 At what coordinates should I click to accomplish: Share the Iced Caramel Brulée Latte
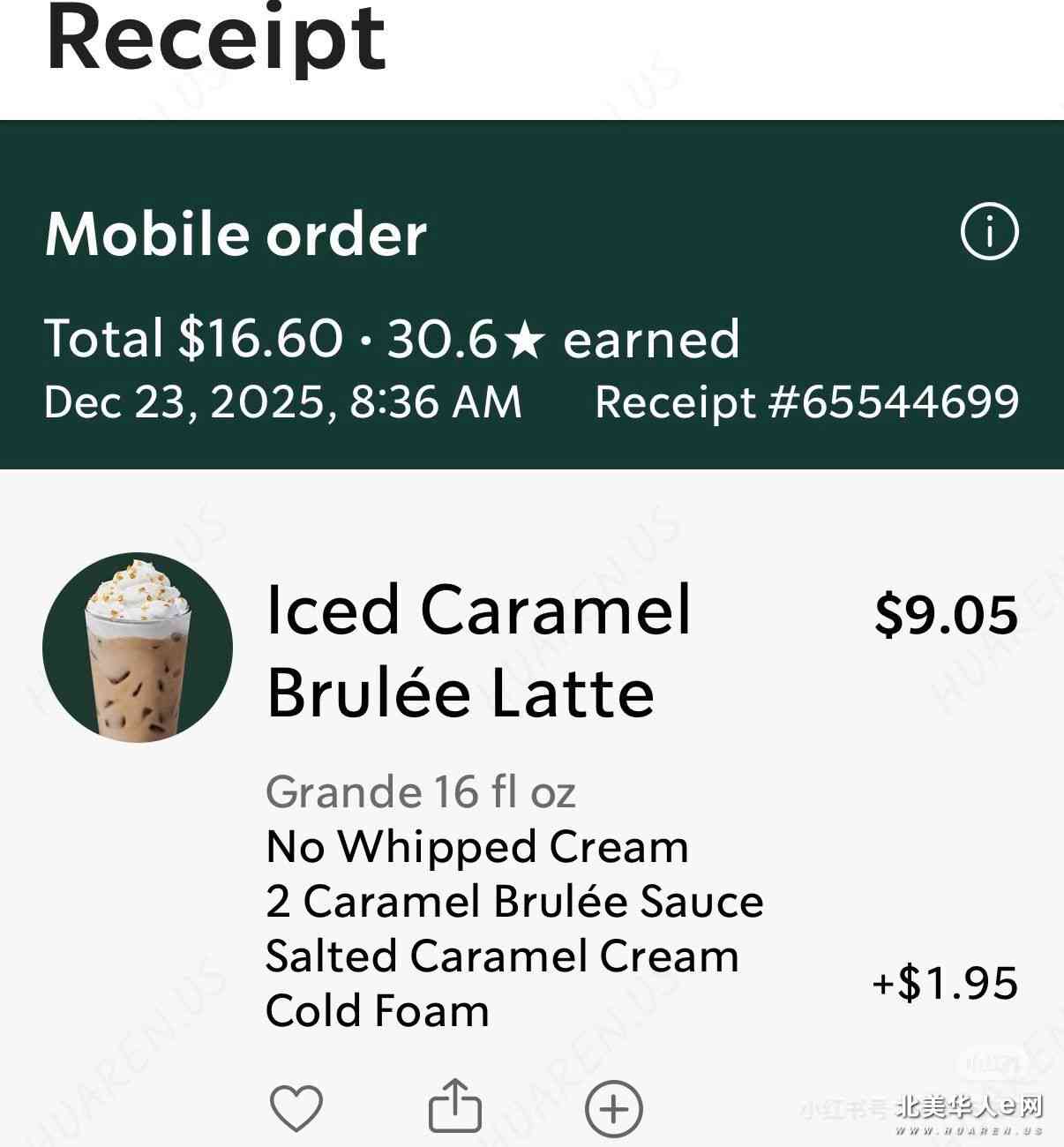point(454,1106)
